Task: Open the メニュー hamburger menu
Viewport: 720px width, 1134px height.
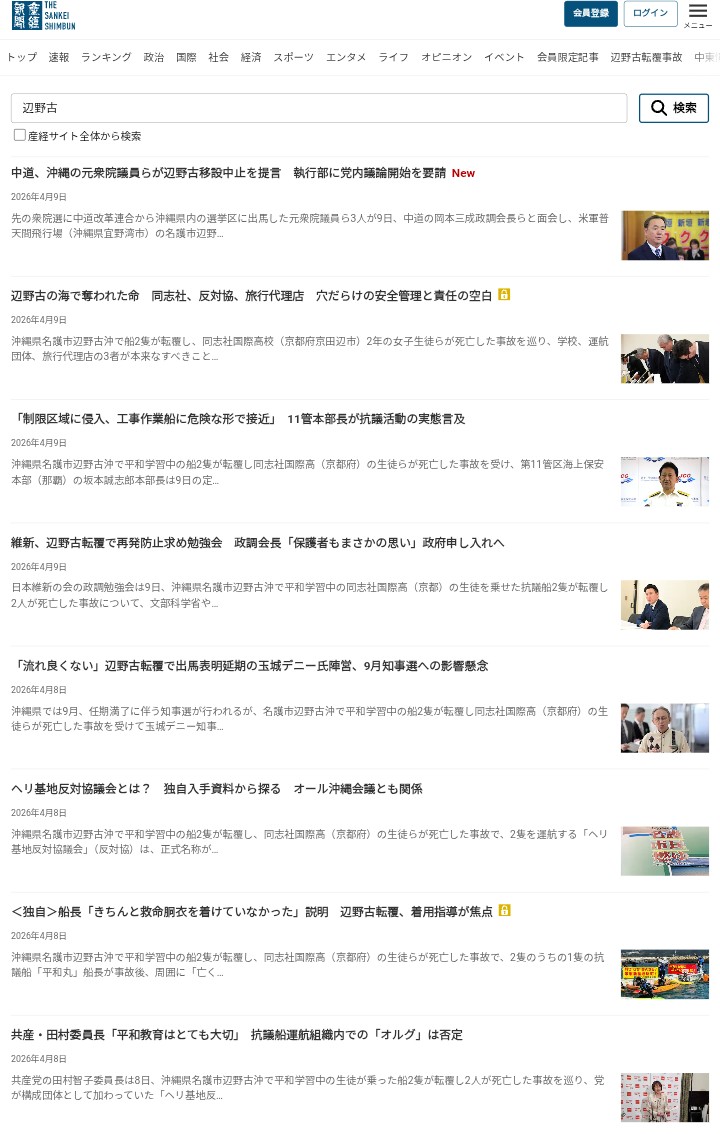Action: coord(698,14)
